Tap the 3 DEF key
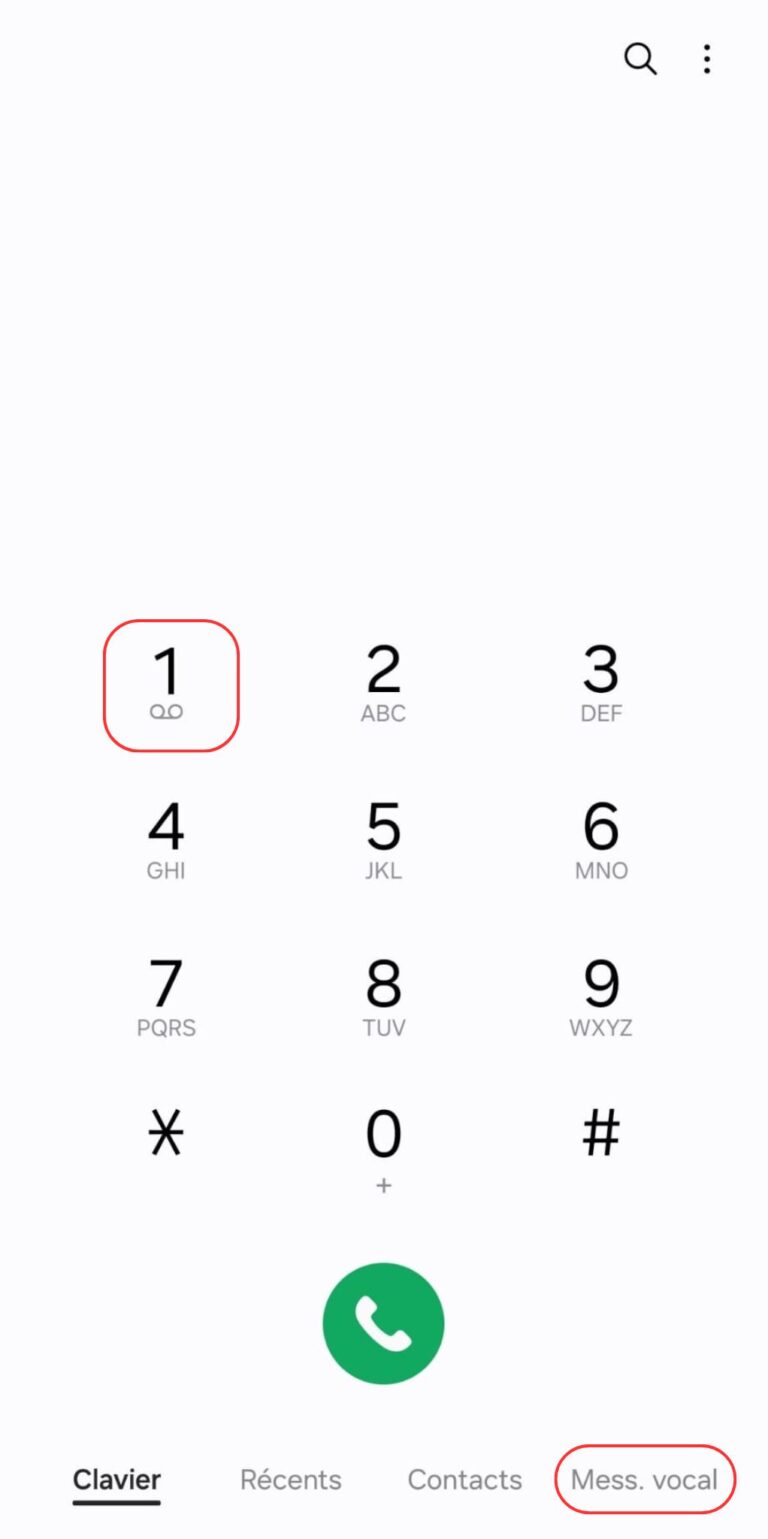Screen dimensions: 768x1539 click(601, 684)
